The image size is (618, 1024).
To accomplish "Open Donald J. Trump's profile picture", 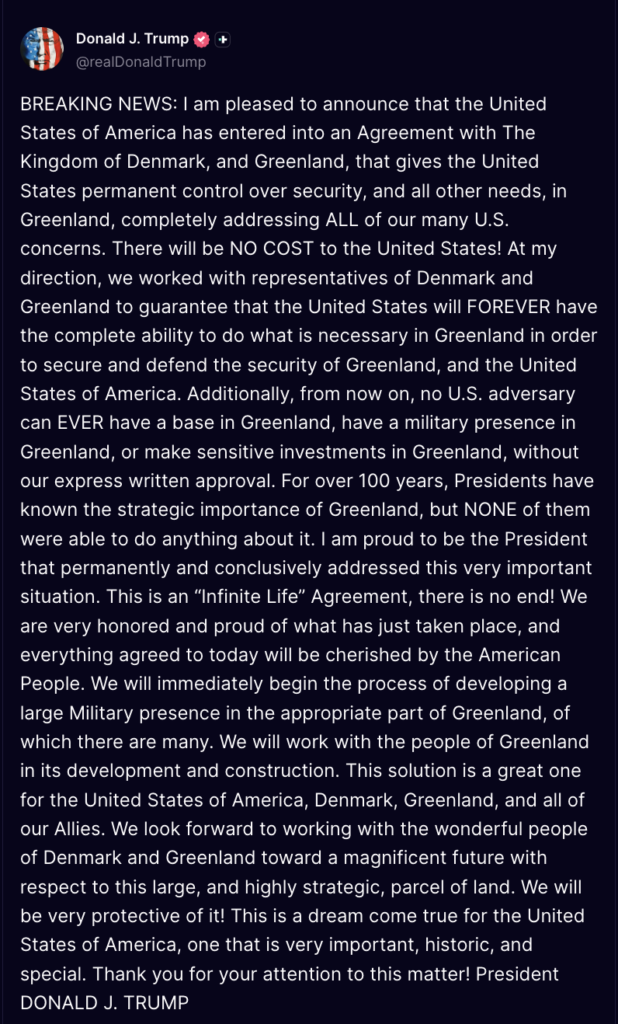I will point(42,49).
